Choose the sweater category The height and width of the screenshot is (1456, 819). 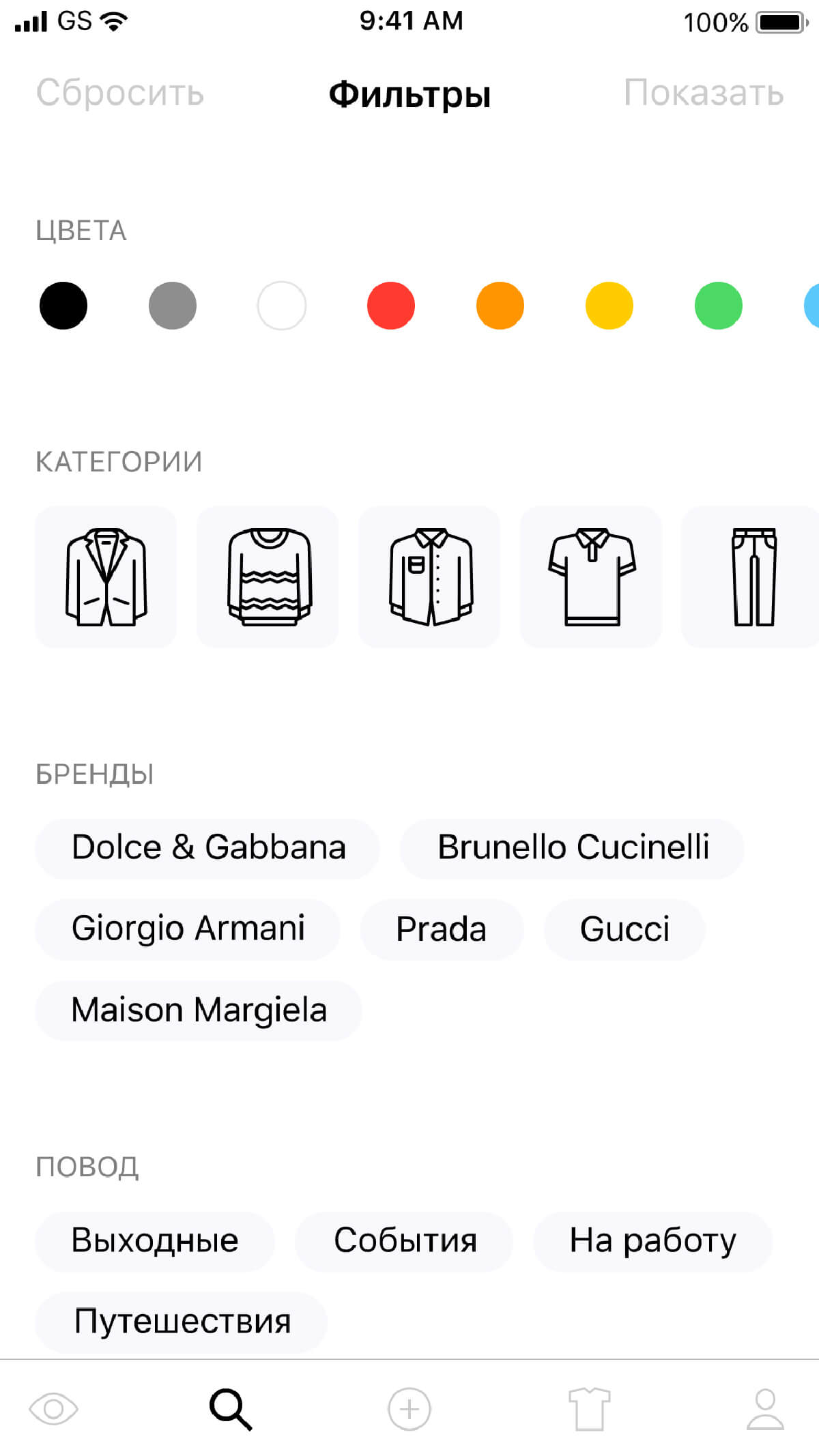point(268,577)
